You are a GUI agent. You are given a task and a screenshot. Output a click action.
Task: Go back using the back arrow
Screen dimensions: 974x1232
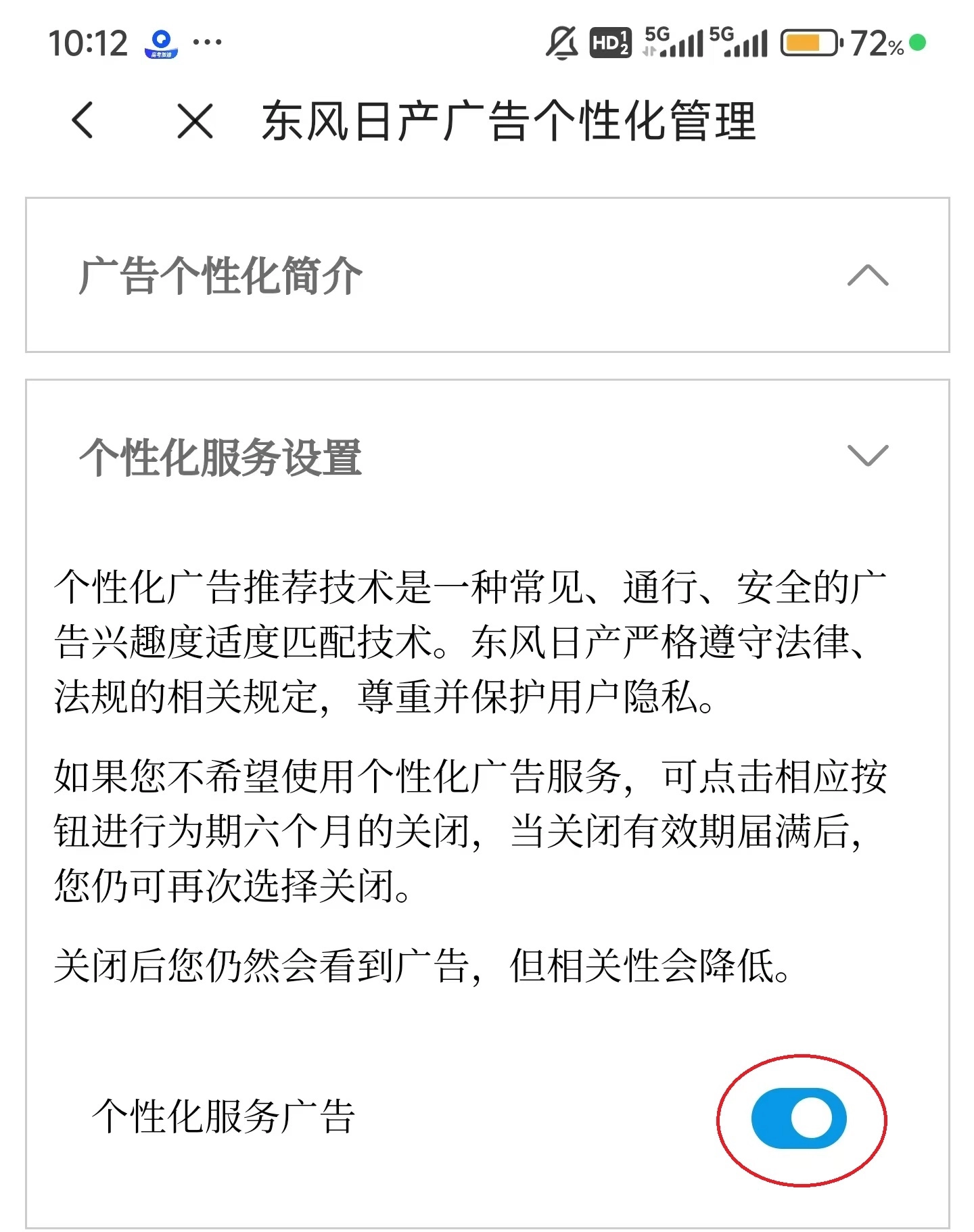click(83, 121)
